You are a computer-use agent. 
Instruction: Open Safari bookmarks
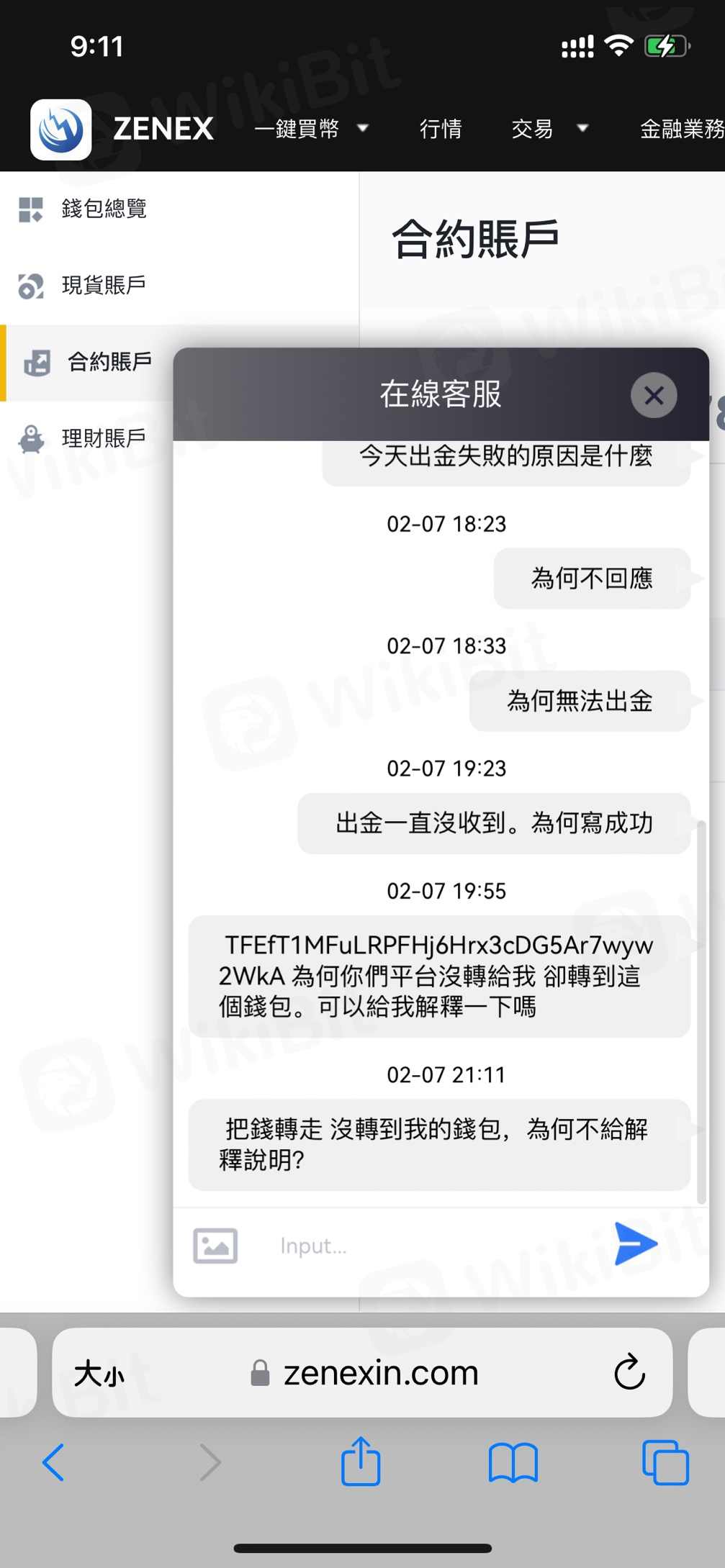tap(513, 1462)
